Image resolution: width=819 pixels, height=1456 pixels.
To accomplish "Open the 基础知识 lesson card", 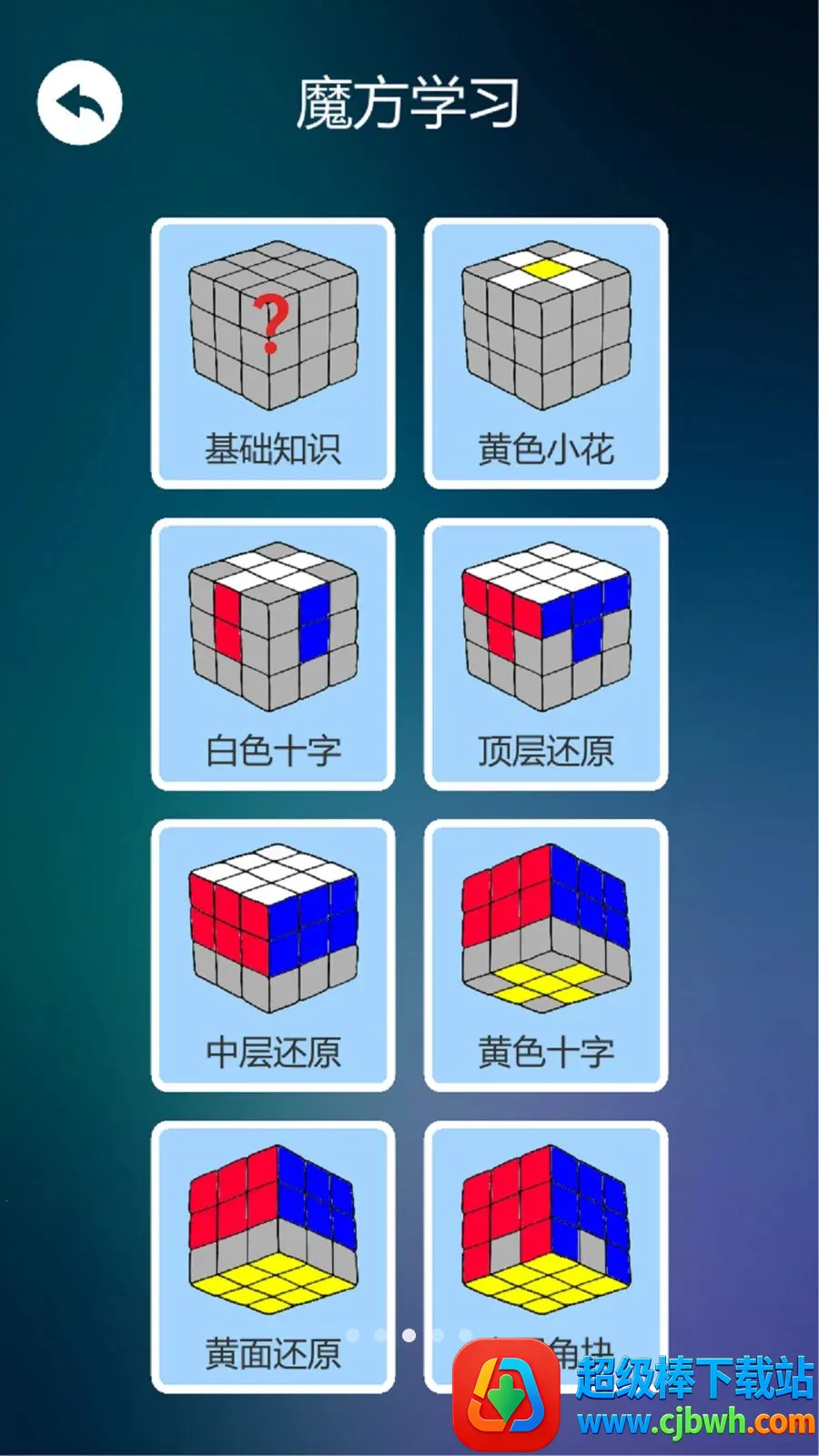I will coord(273,353).
